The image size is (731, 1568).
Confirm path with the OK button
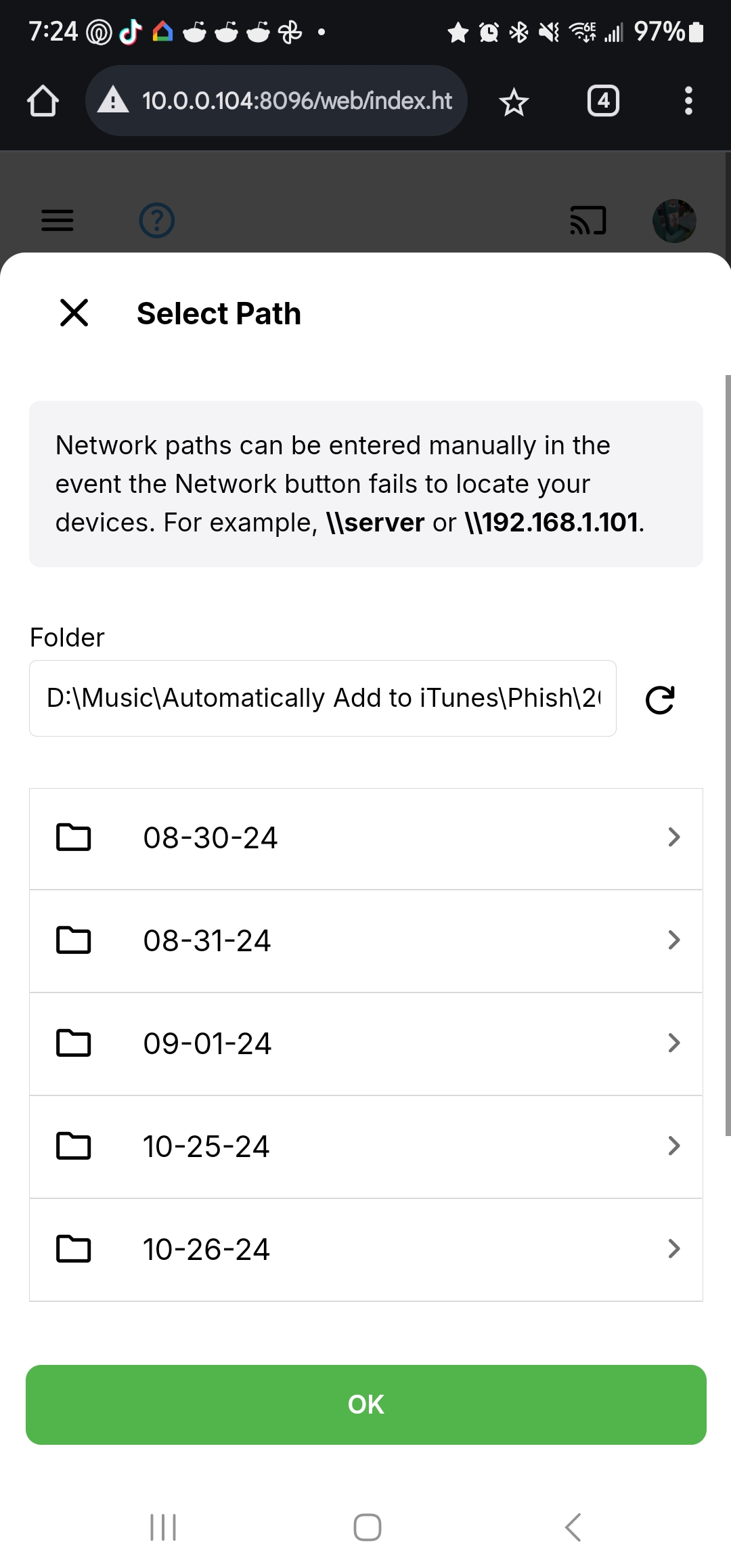pyautogui.click(x=365, y=1405)
